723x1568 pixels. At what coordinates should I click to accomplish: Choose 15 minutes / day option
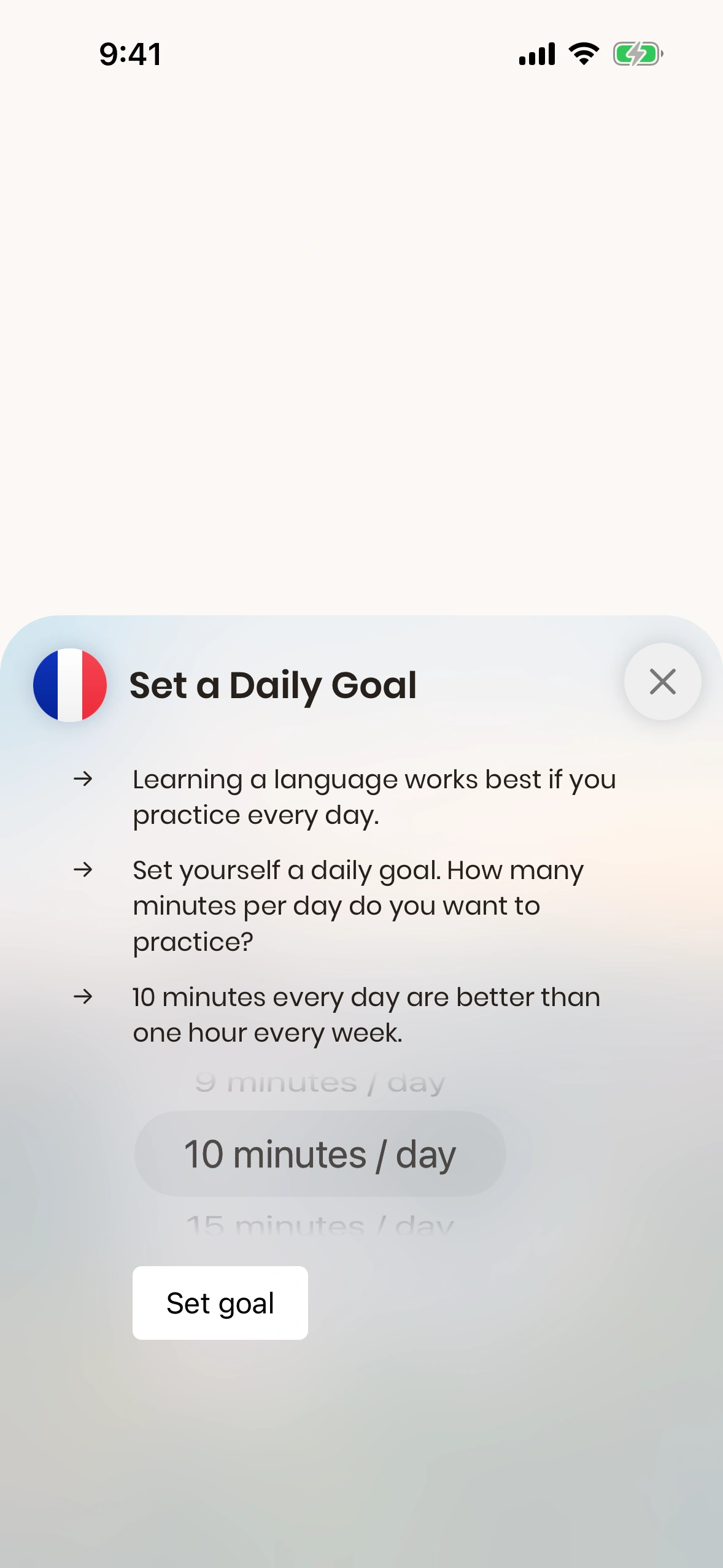point(320,1226)
